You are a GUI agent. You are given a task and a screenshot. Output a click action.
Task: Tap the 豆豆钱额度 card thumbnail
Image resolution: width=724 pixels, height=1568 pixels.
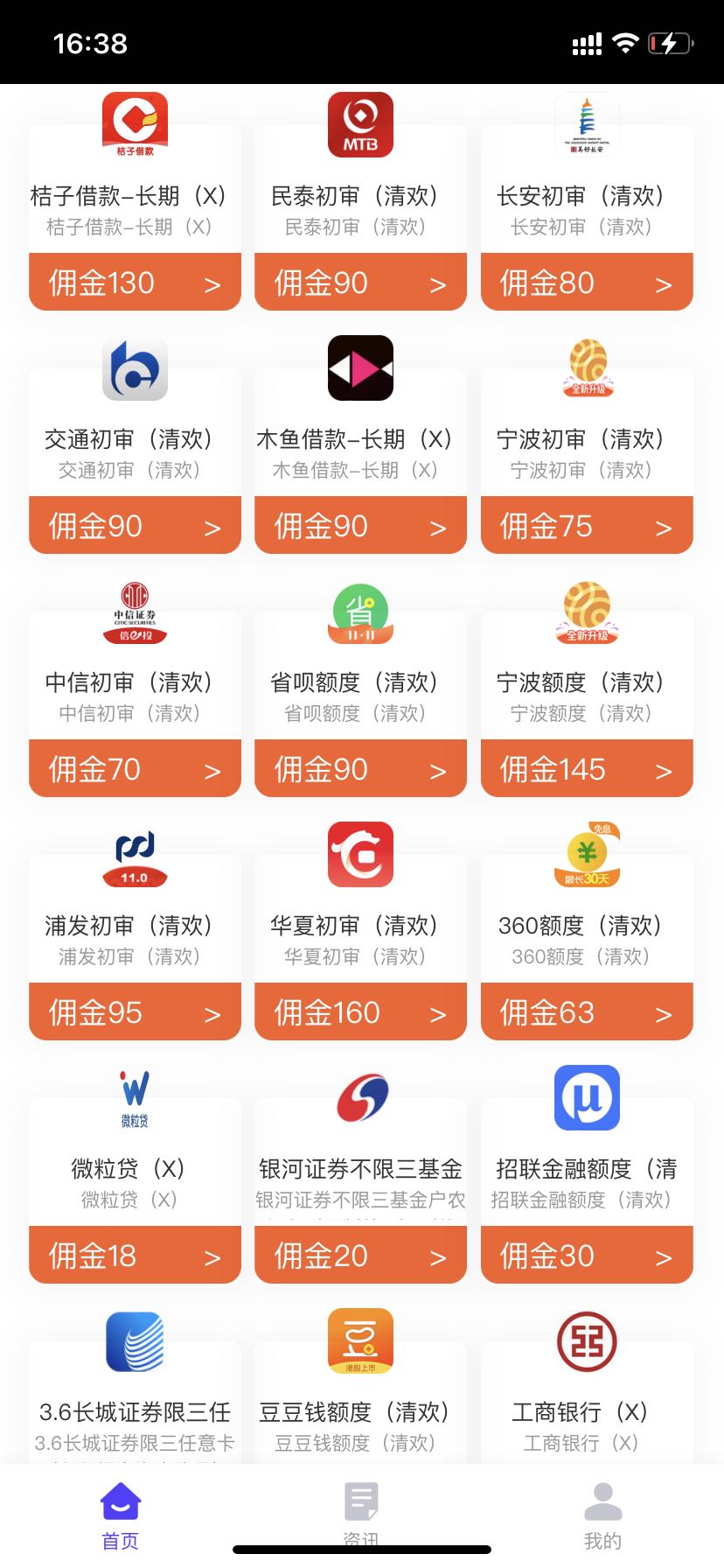click(x=360, y=1341)
